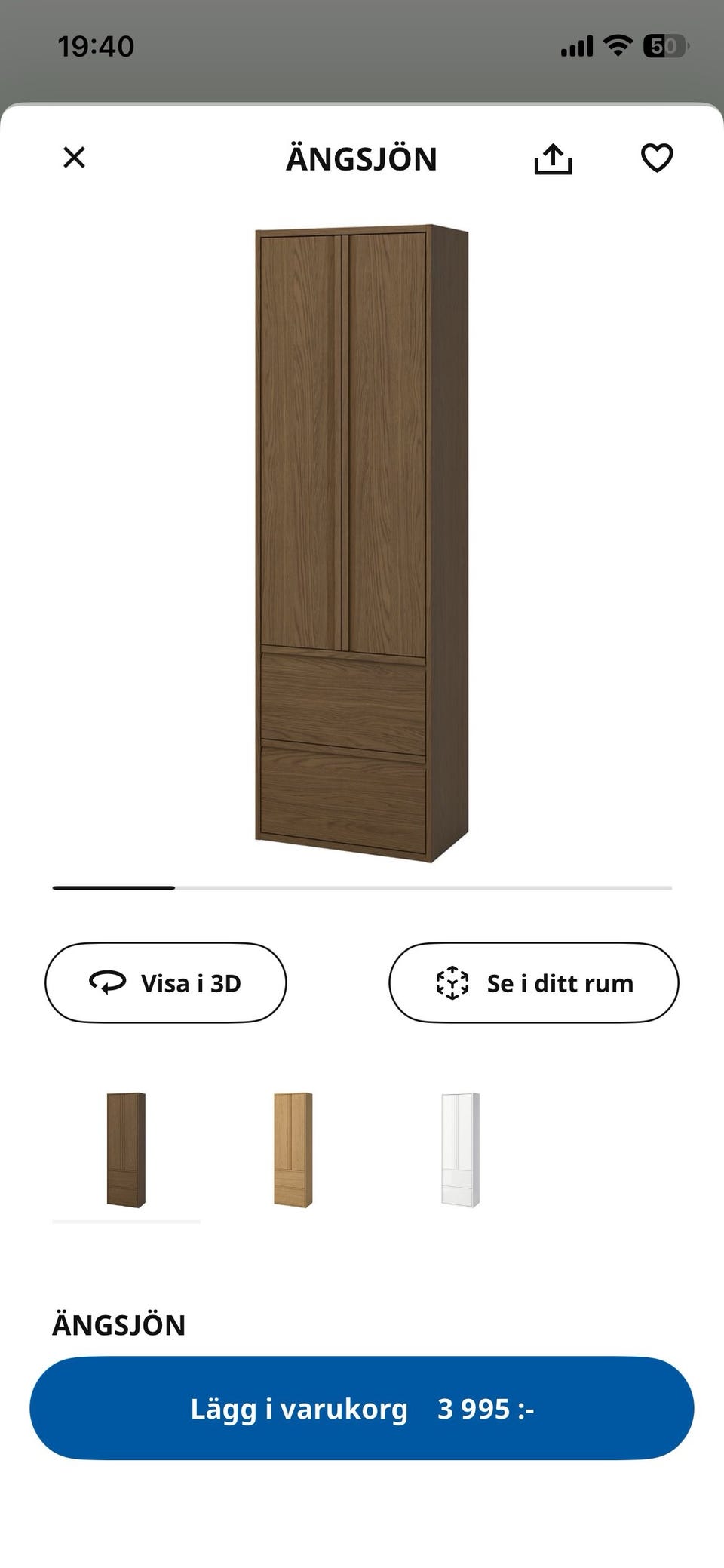Share the ÄNGSJÖN product page
Viewport: 724px width, 1568px height.
click(x=554, y=158)
